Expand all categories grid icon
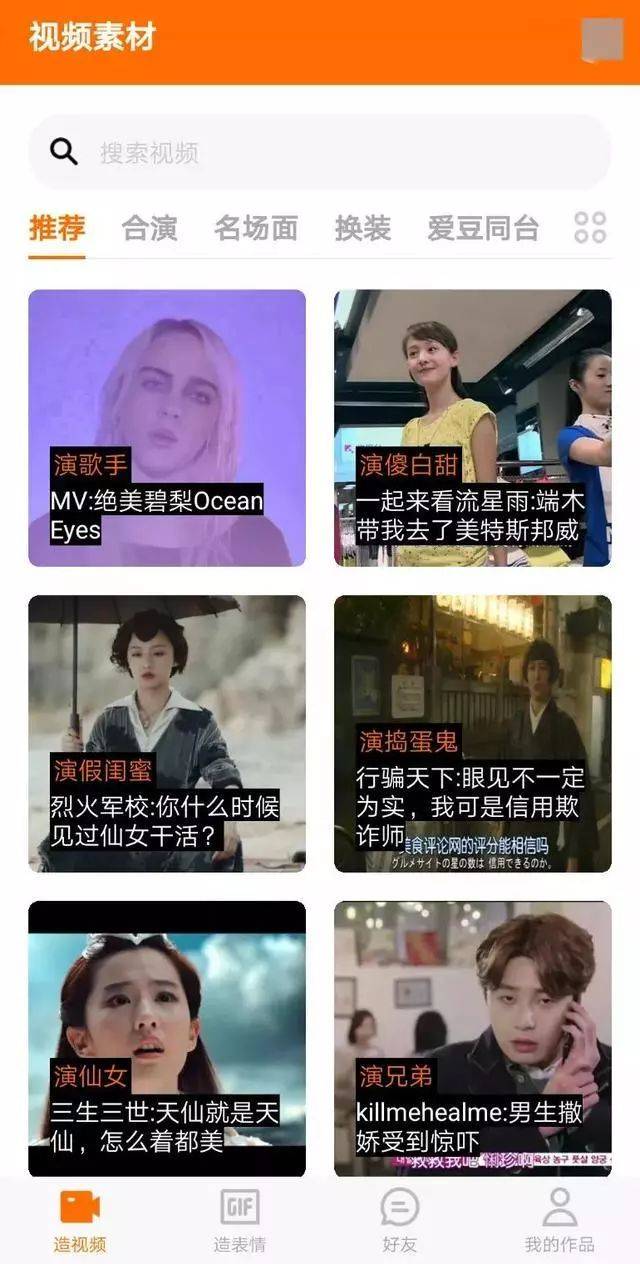The image size is (640, 1264). [590, 228]
